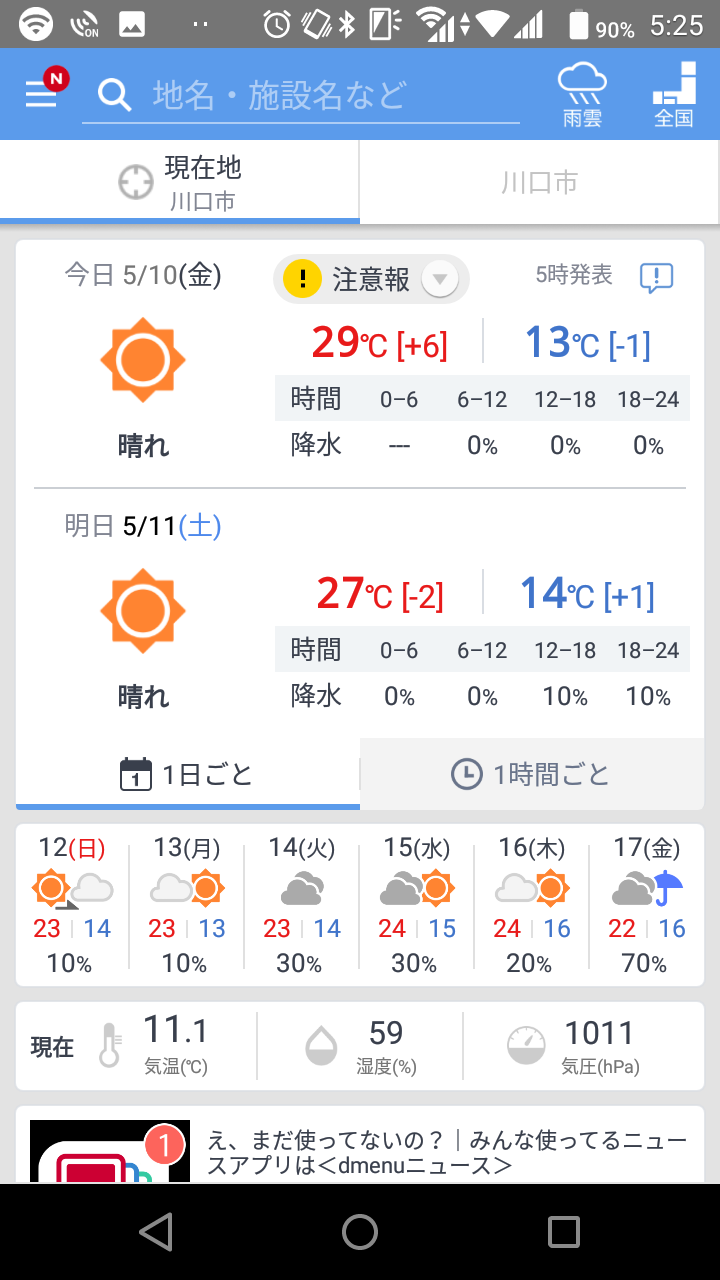Open recent apps from navigation bar

pyautogui.click(x=564, y=1232)
